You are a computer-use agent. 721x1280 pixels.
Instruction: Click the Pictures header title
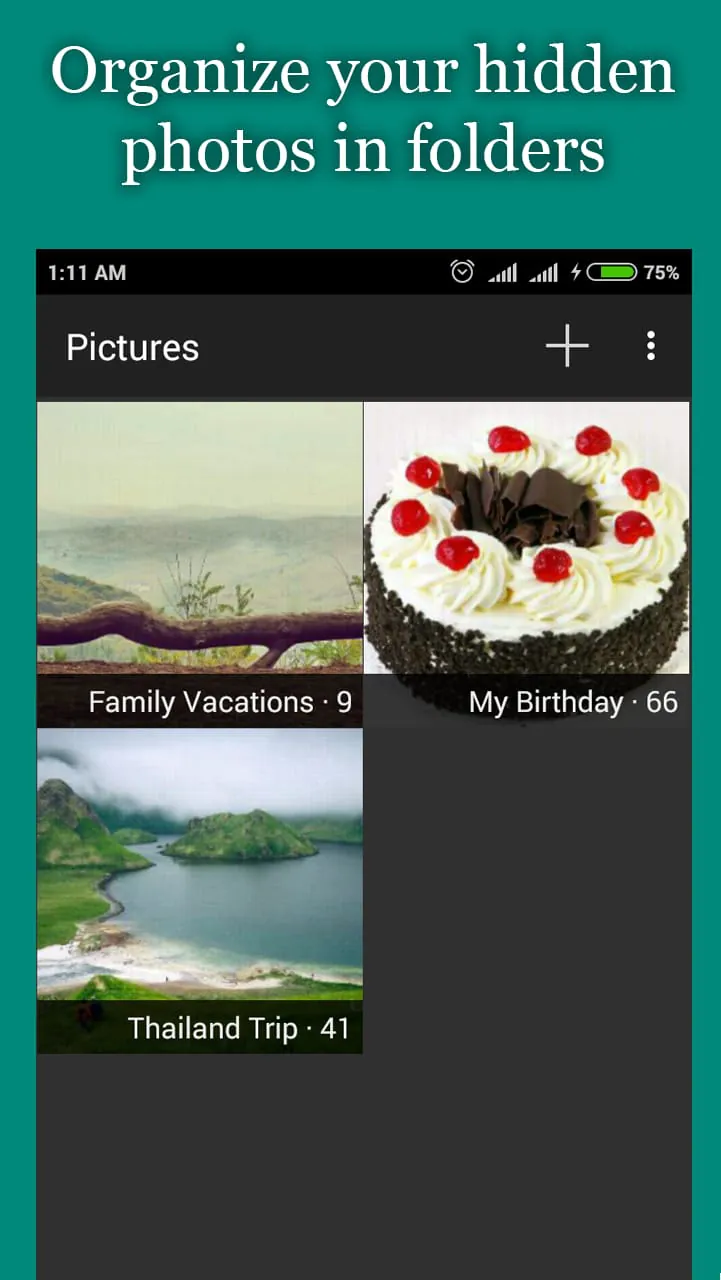tap(132, 347)
